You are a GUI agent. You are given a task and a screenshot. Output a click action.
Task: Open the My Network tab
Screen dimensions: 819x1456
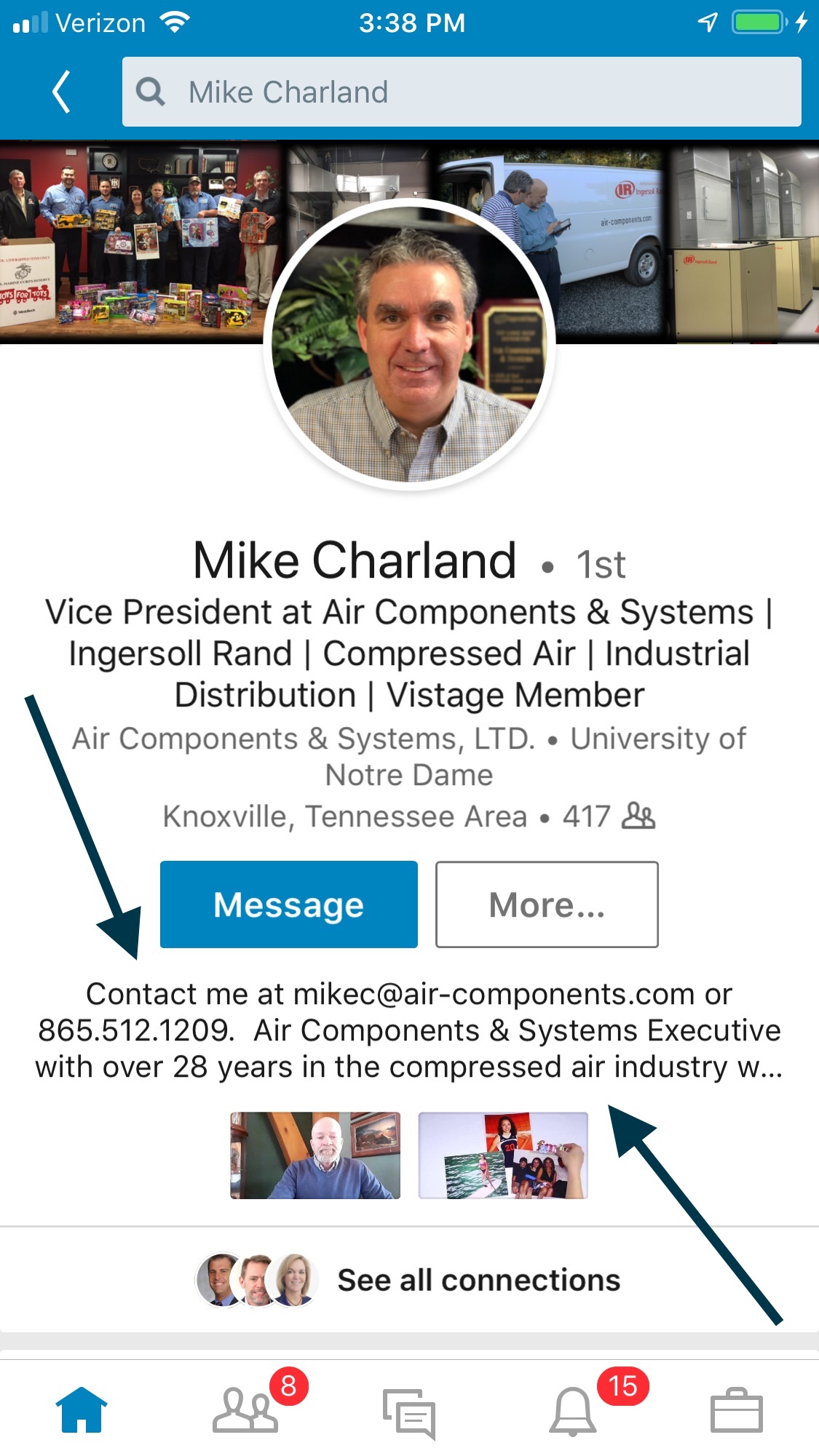[x=246, y=1410]
